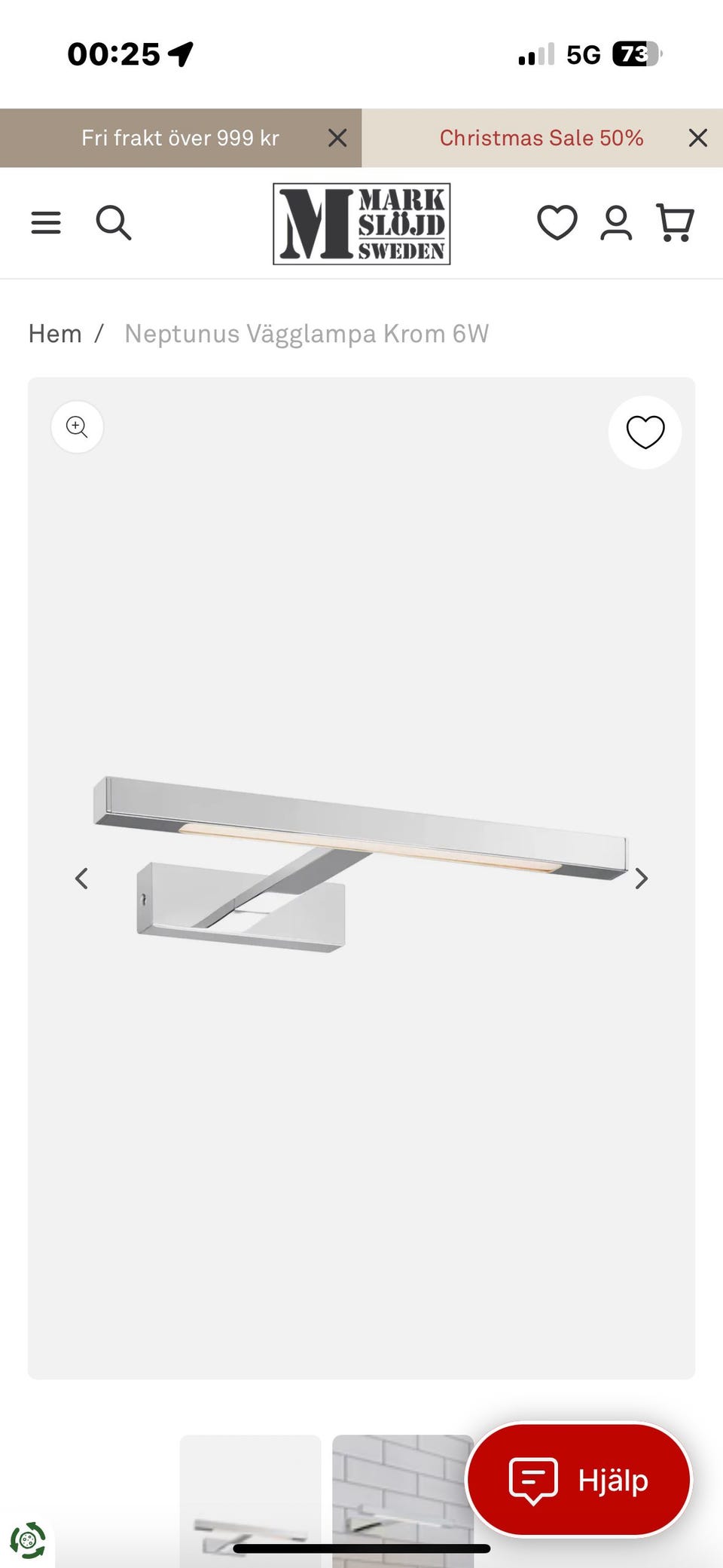Open the cookie settings icon
The image size is (723, 1568).
(x=28, y=1540)
